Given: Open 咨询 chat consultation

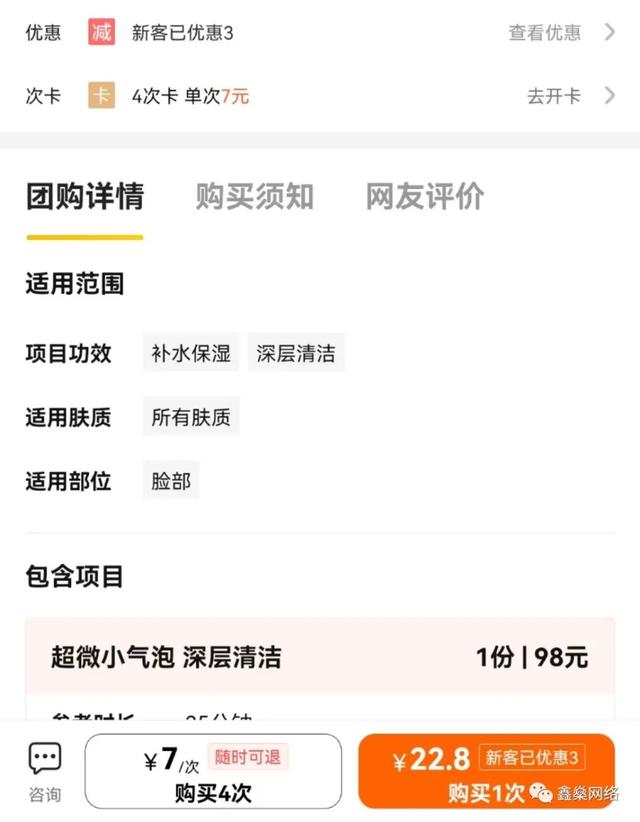Looking at the screenshot, I should [x=44, y=772].
